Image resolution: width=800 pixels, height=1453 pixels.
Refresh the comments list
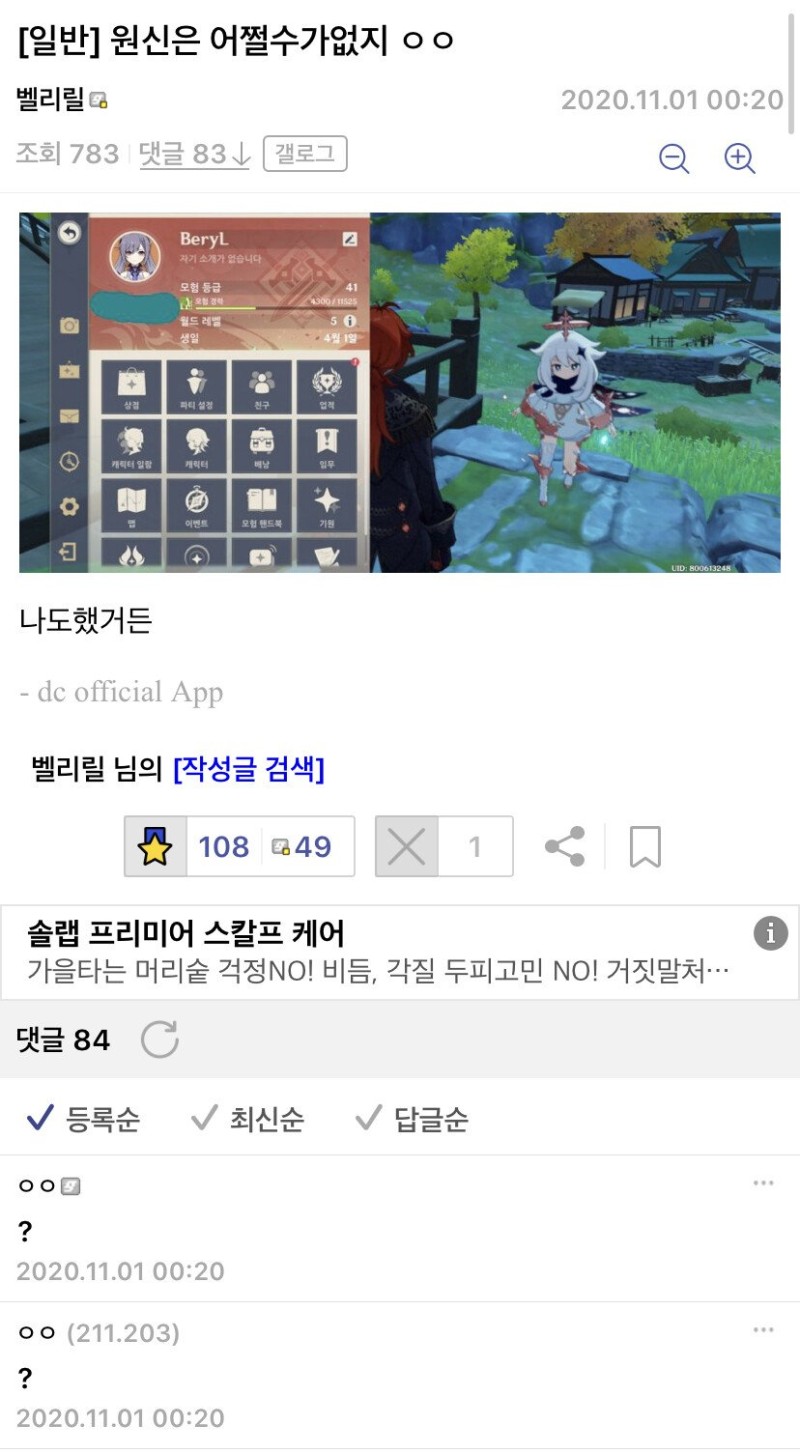pos(160,1040)
